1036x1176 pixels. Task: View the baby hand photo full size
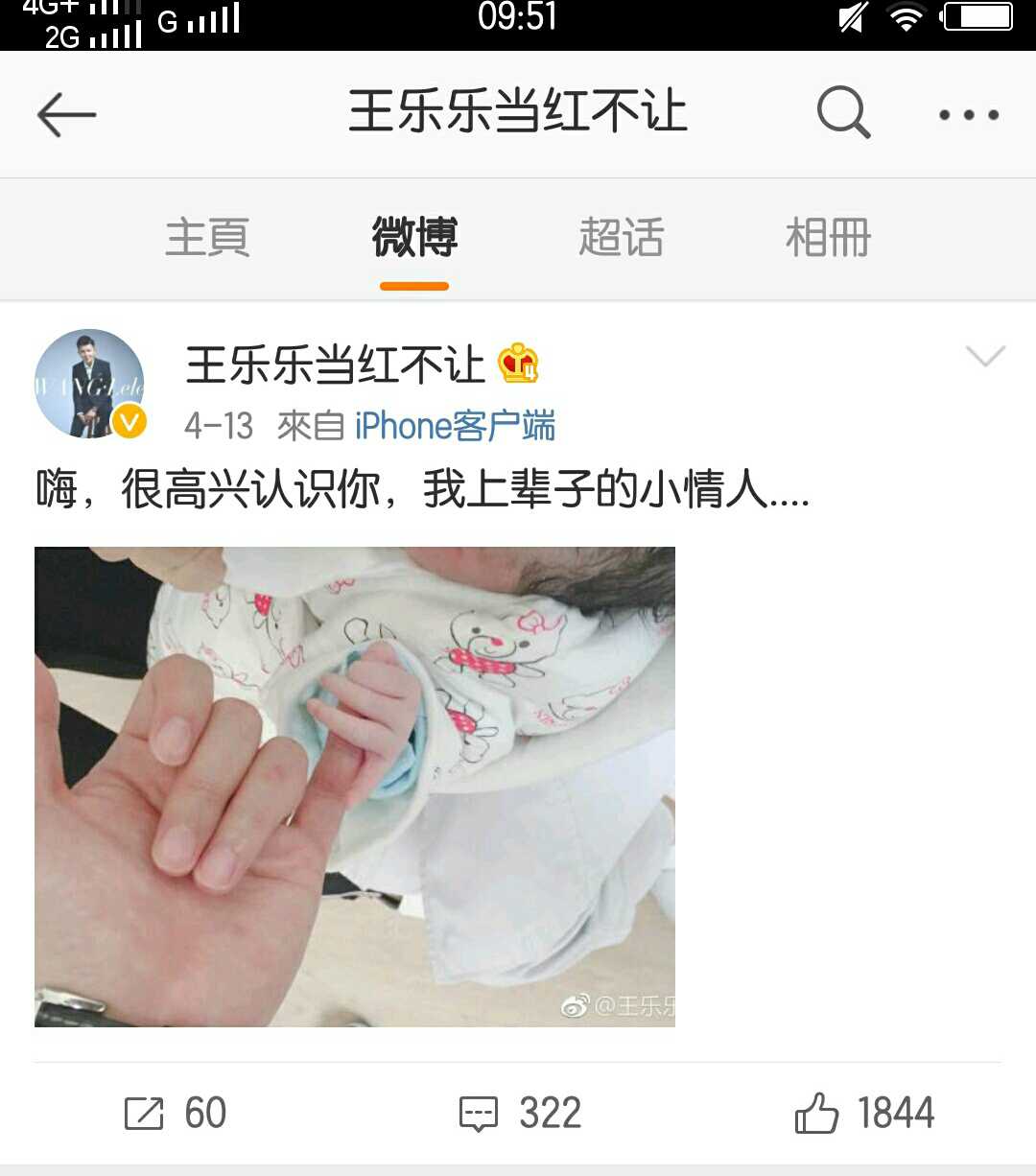(x=355, y=787)
